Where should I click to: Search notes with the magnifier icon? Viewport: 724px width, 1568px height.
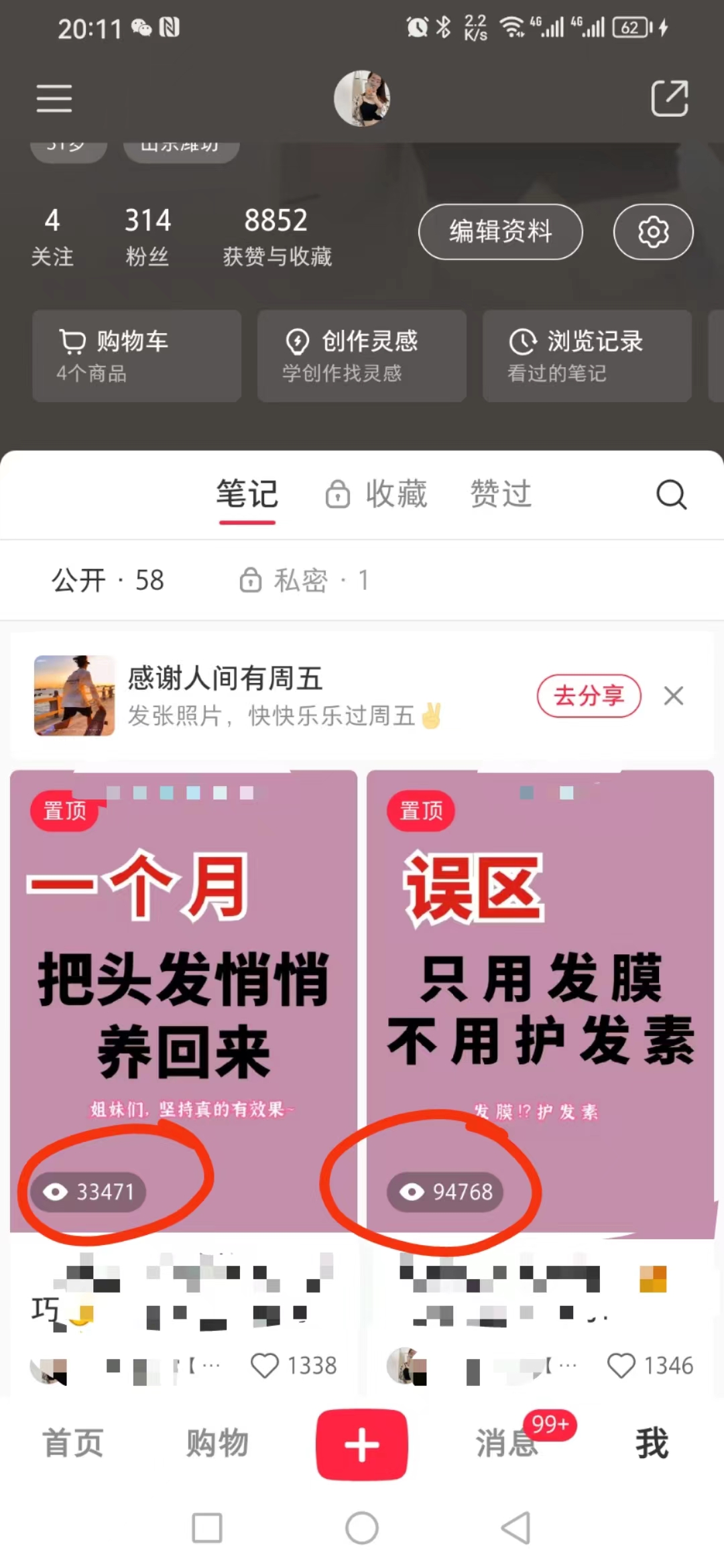click(671, 495)
